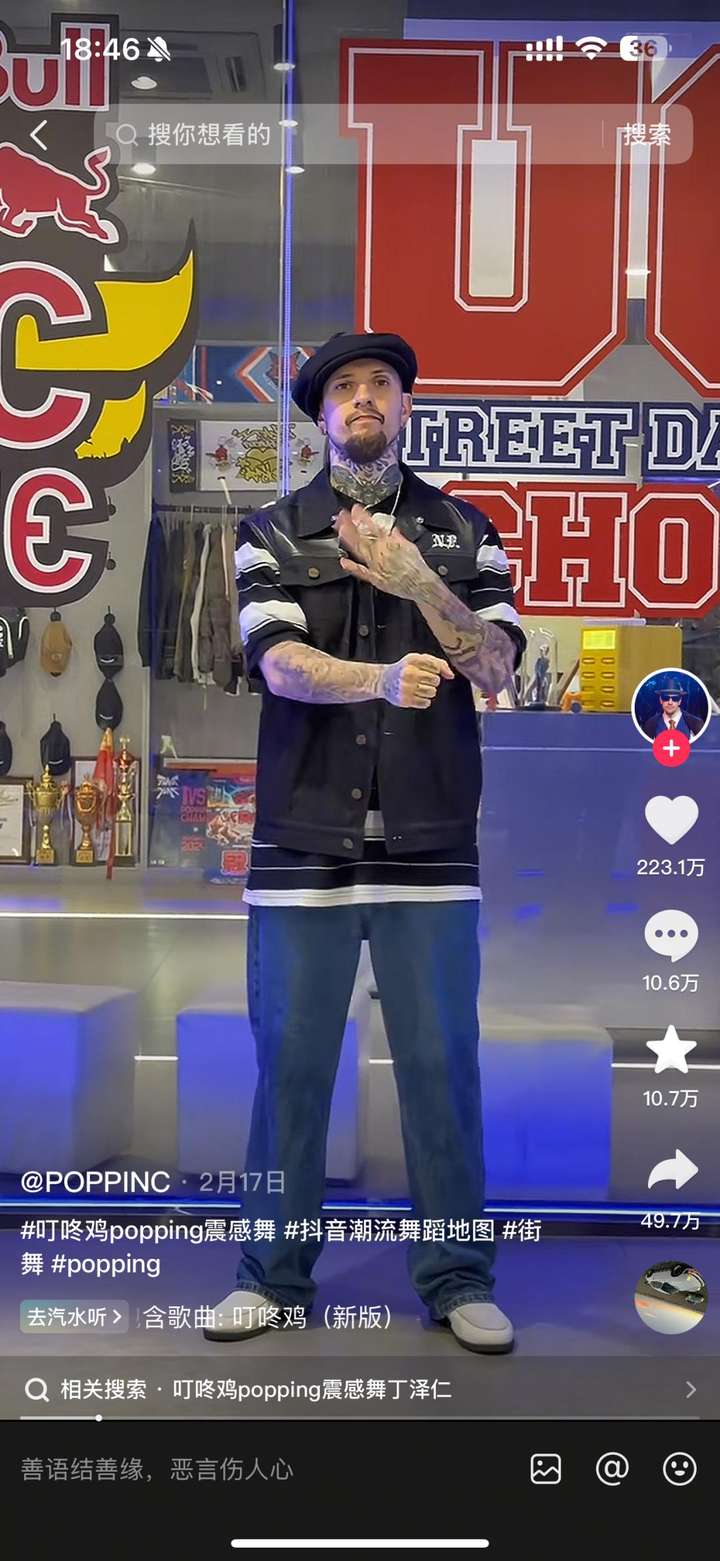Open the creator's profile avatar
This screenshot has height=1561, width=720.
pyautogui.click(x=671, y=707)
